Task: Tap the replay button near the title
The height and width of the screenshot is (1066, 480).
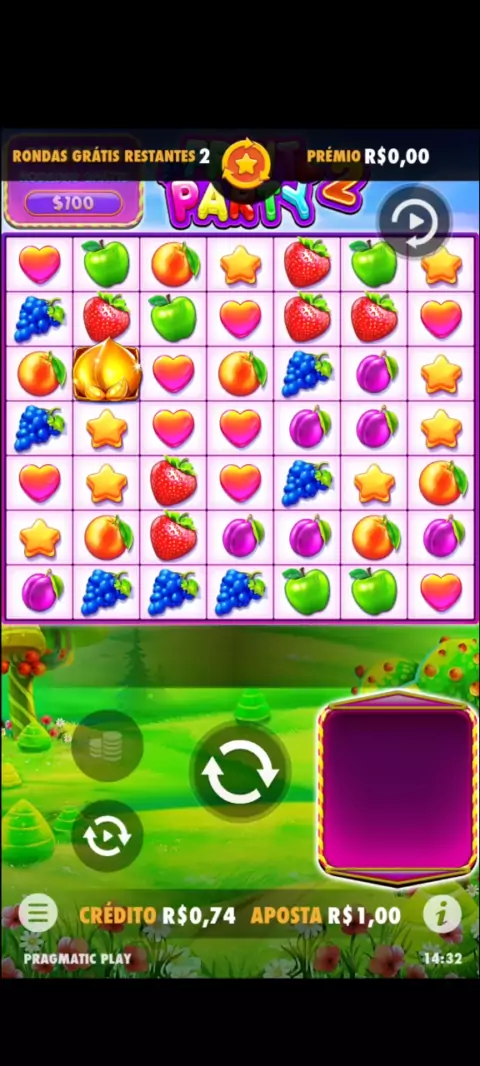Action: click(415, 221)
